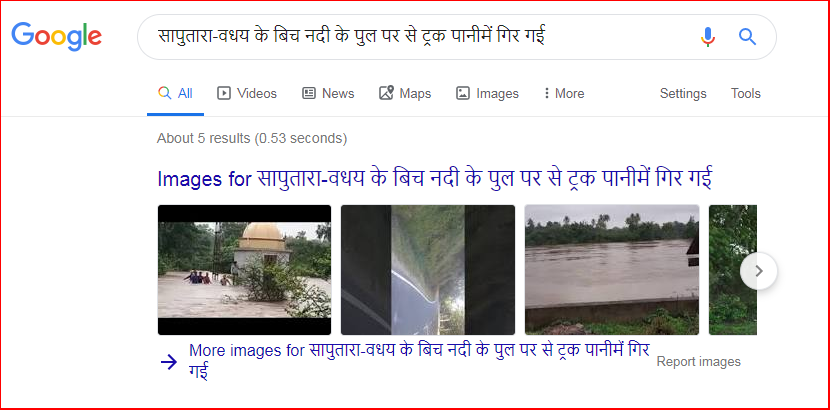Show next images with the arrow button
The image size is (830, 410).
coord(759,270)
